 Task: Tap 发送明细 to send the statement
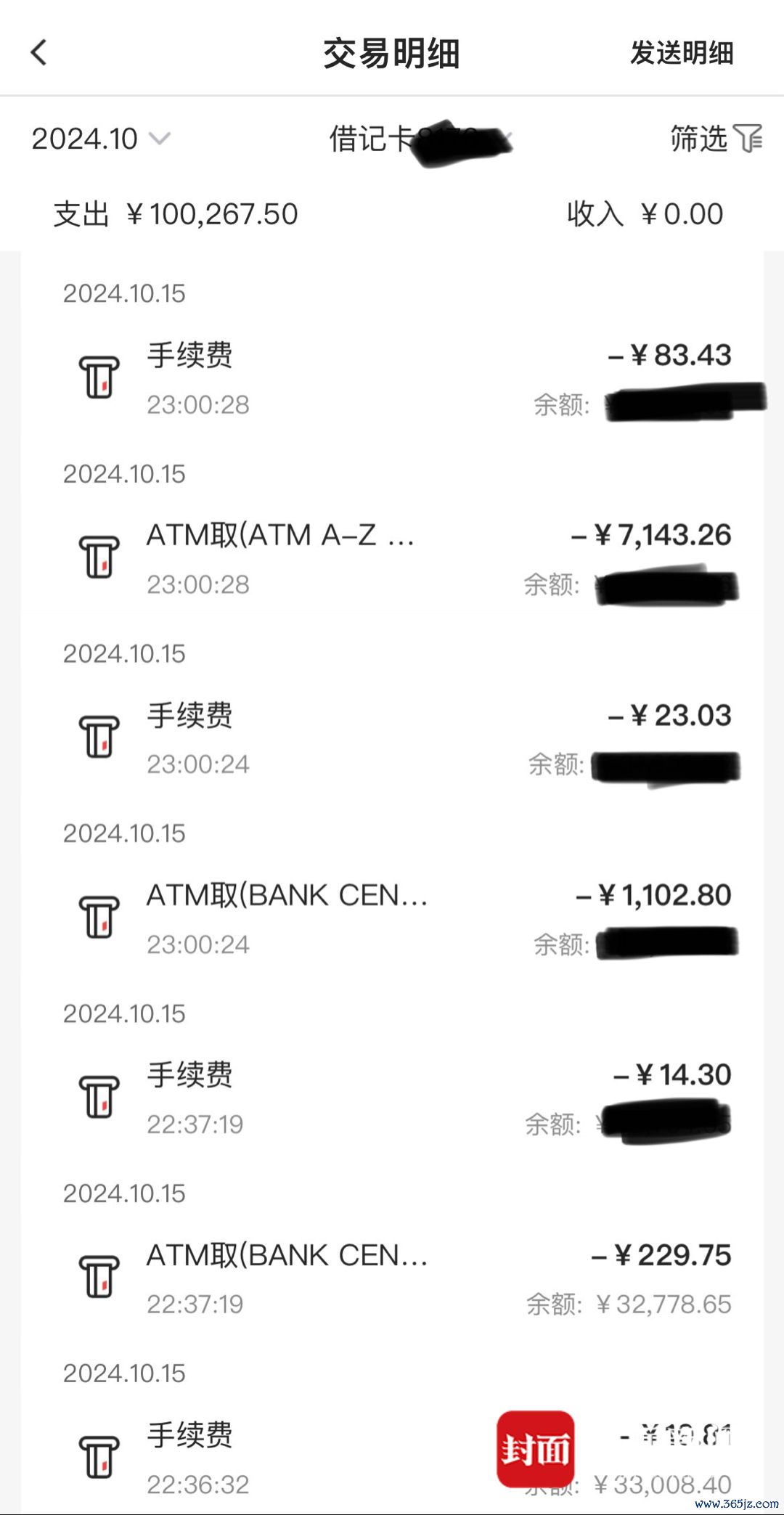click(x=682, y=53)
